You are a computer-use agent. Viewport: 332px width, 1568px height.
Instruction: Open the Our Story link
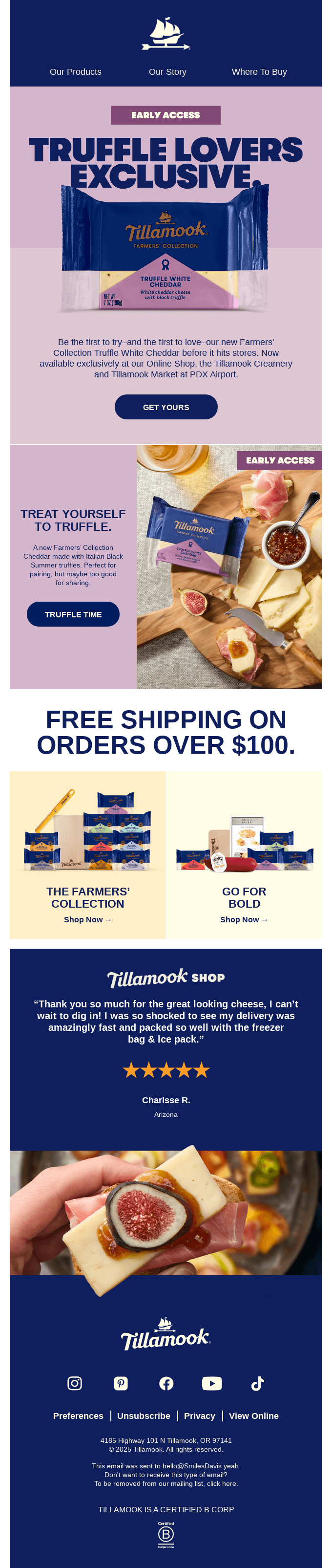(x=167, y=72)
